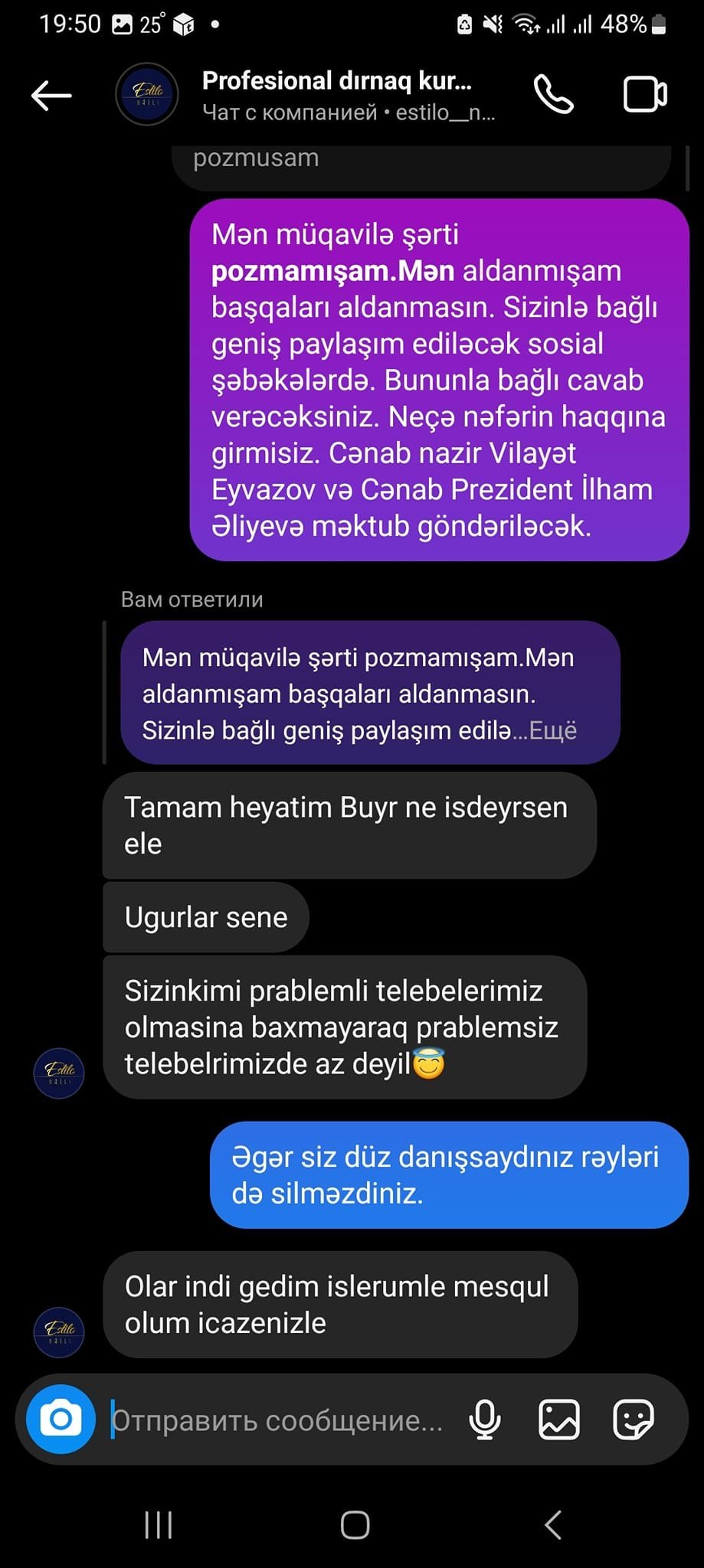This screenshot has width=704, height=1568.
Task: Start a voice call with the business
Action: (553, 95)
